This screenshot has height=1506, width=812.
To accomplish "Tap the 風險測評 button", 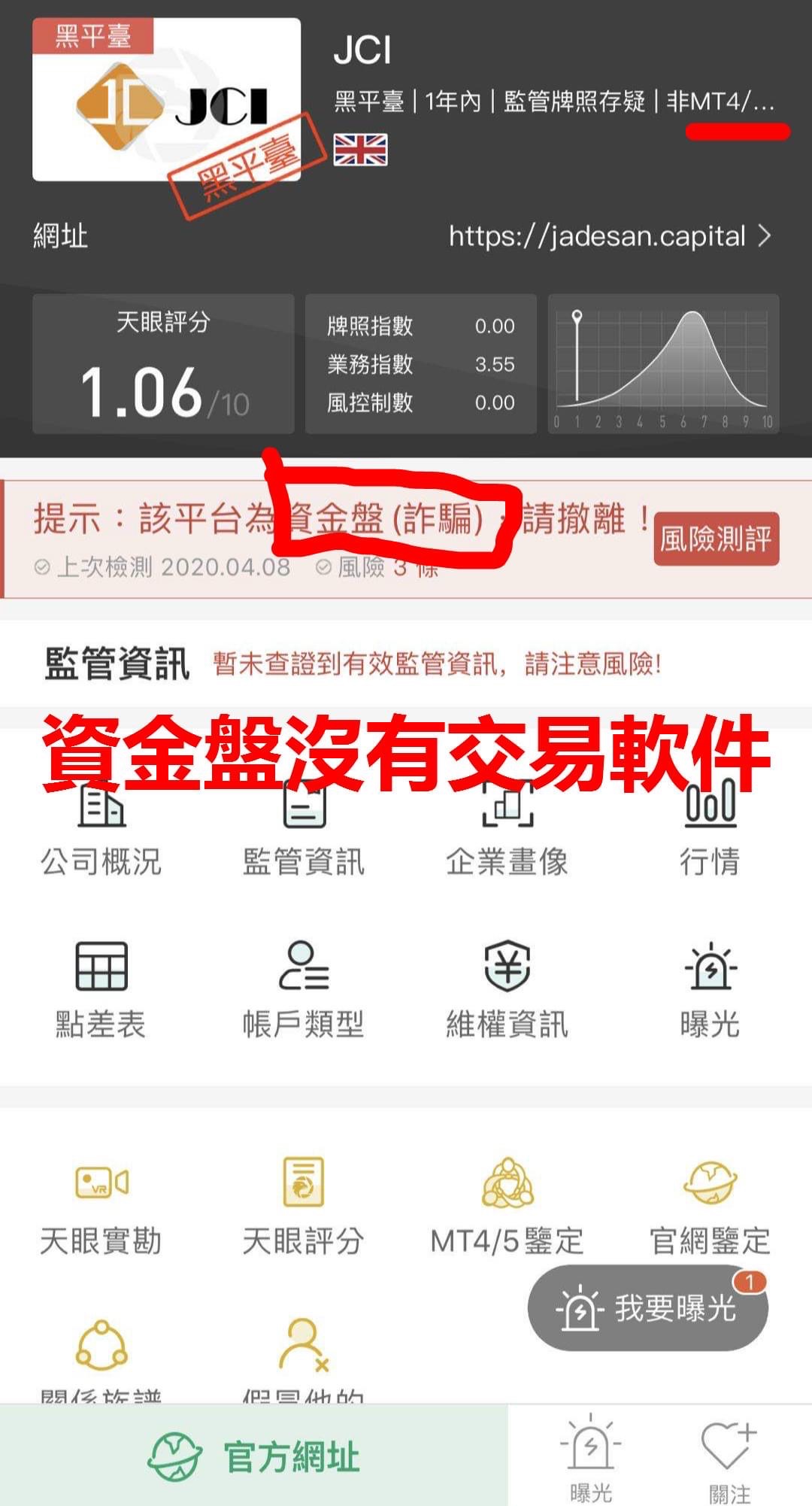I will [x=716, y=539].
